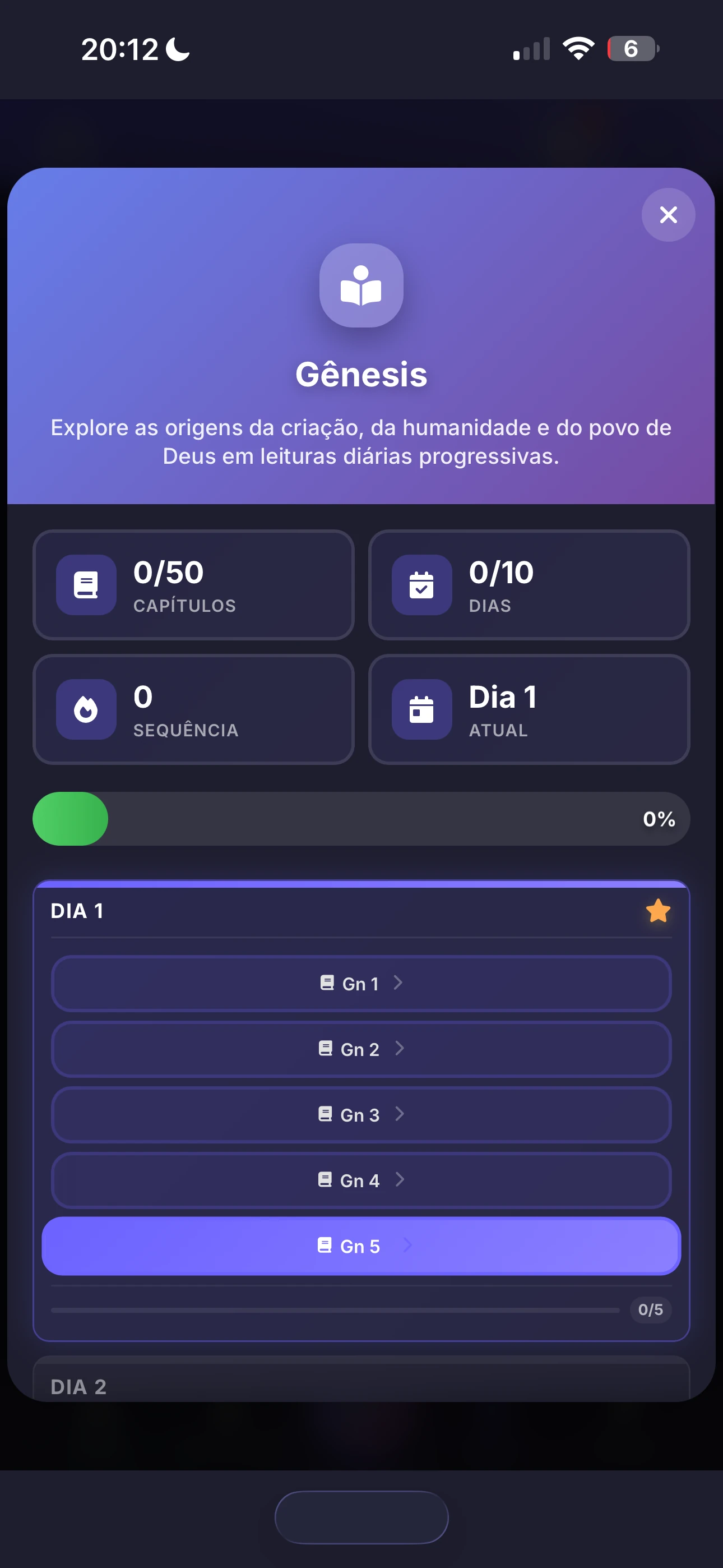Click the book icon beside the Capítulos counter
Viewport: 723px width, 1568px height.
coord(85,585)
